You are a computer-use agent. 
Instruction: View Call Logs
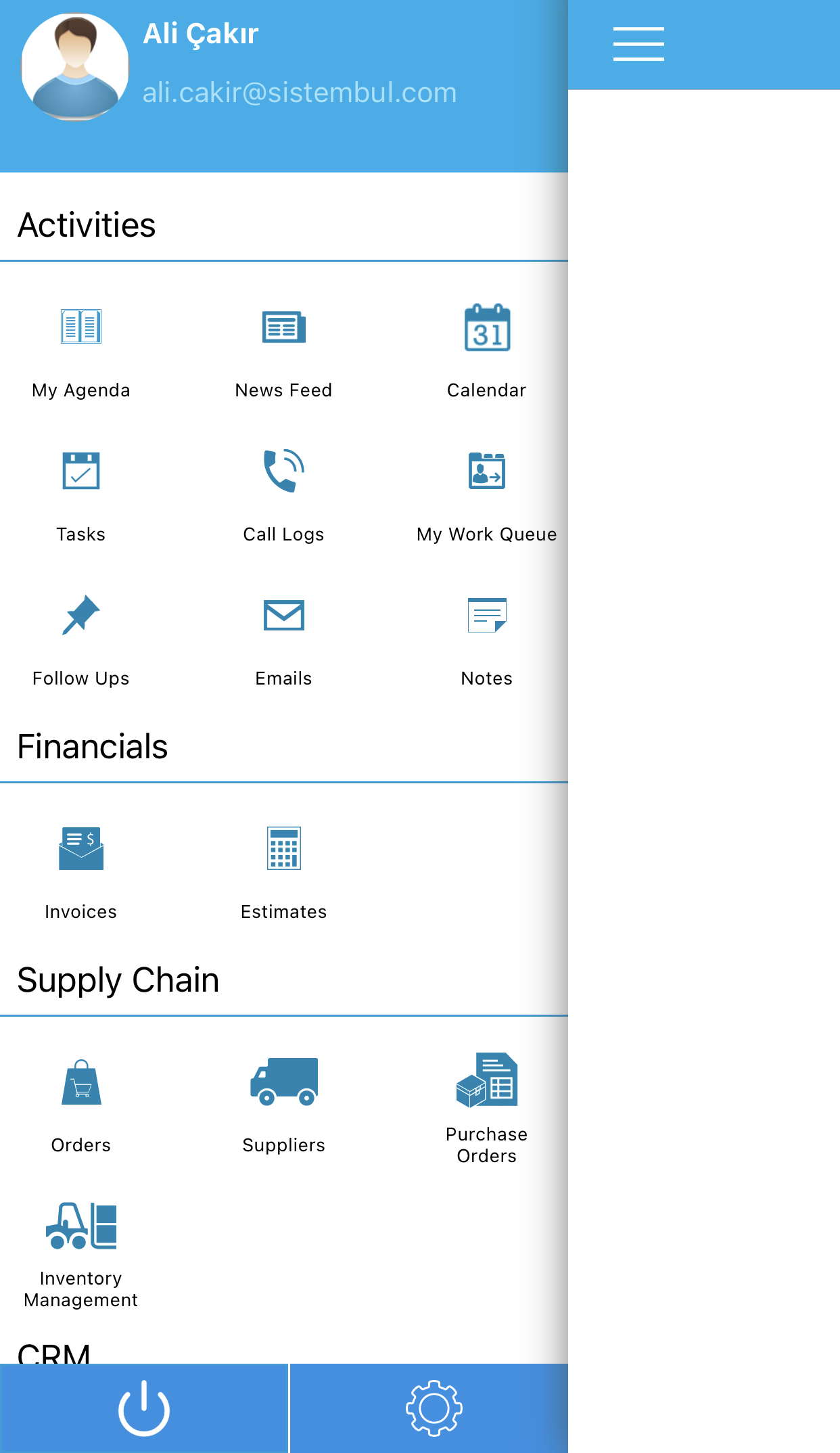point(284,497)
